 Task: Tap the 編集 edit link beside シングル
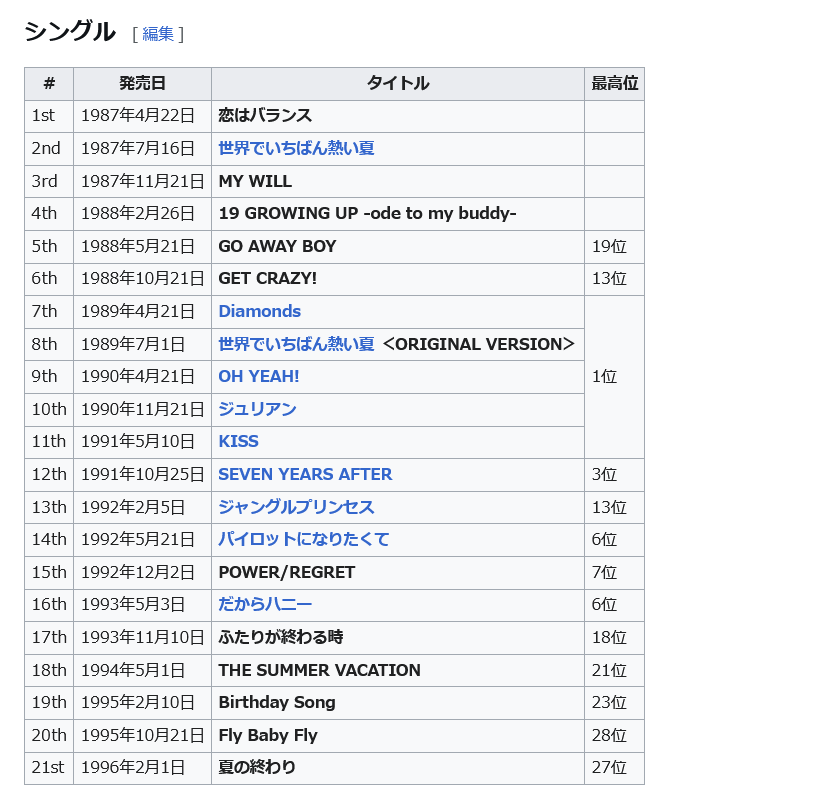click(x=157, y=34)
